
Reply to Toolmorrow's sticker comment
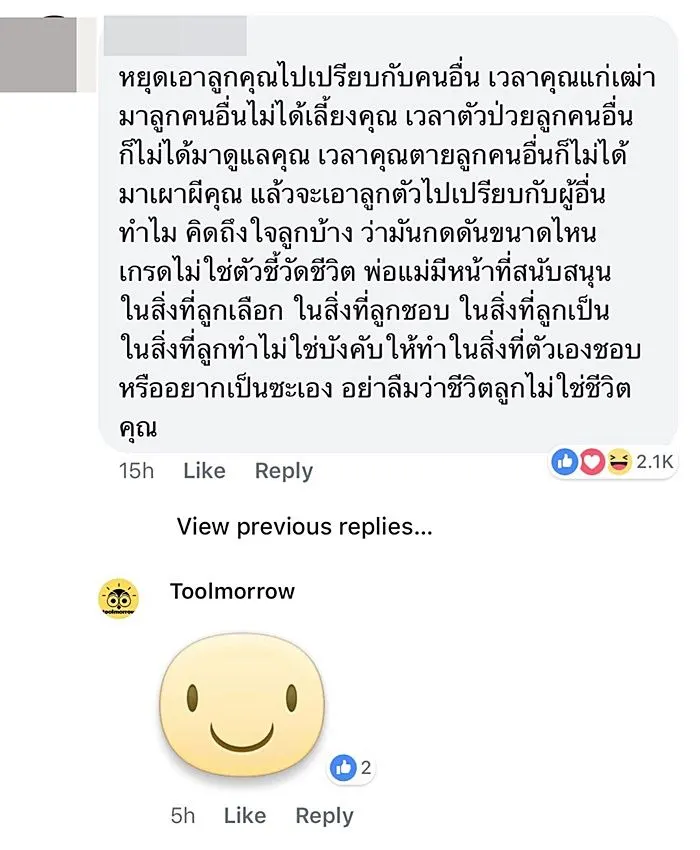click(324, 816)
